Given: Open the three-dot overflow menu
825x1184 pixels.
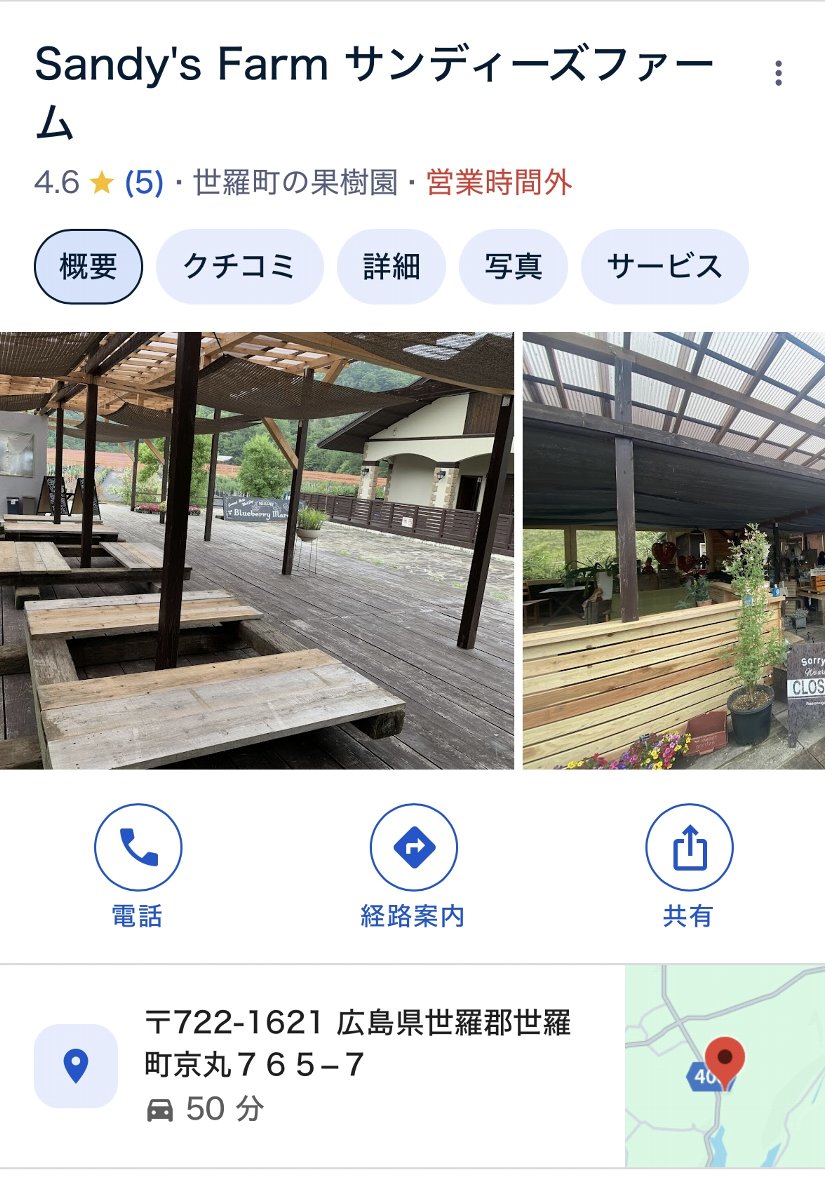Looking at the screenshot, I should point(778,73).
